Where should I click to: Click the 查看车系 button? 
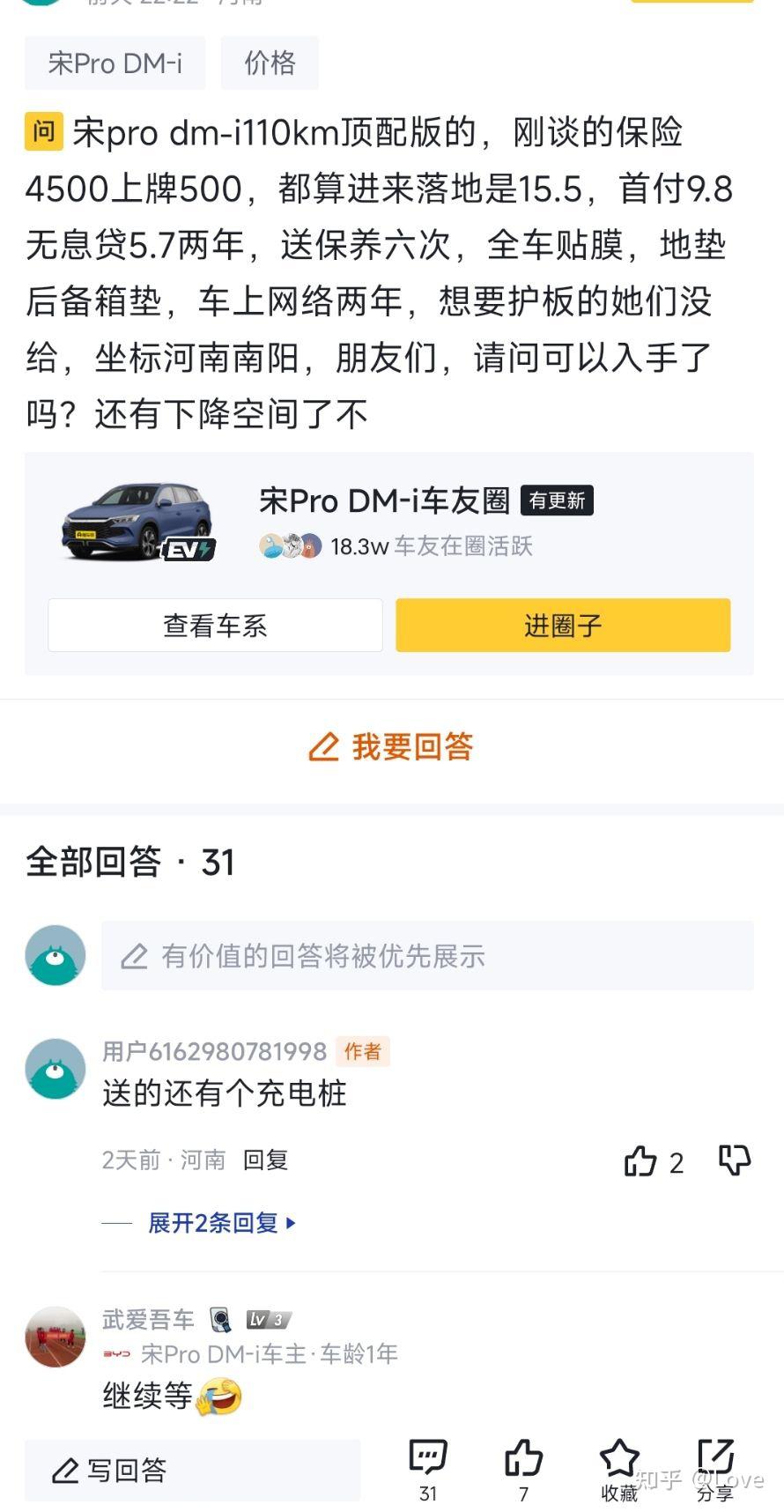214,625
